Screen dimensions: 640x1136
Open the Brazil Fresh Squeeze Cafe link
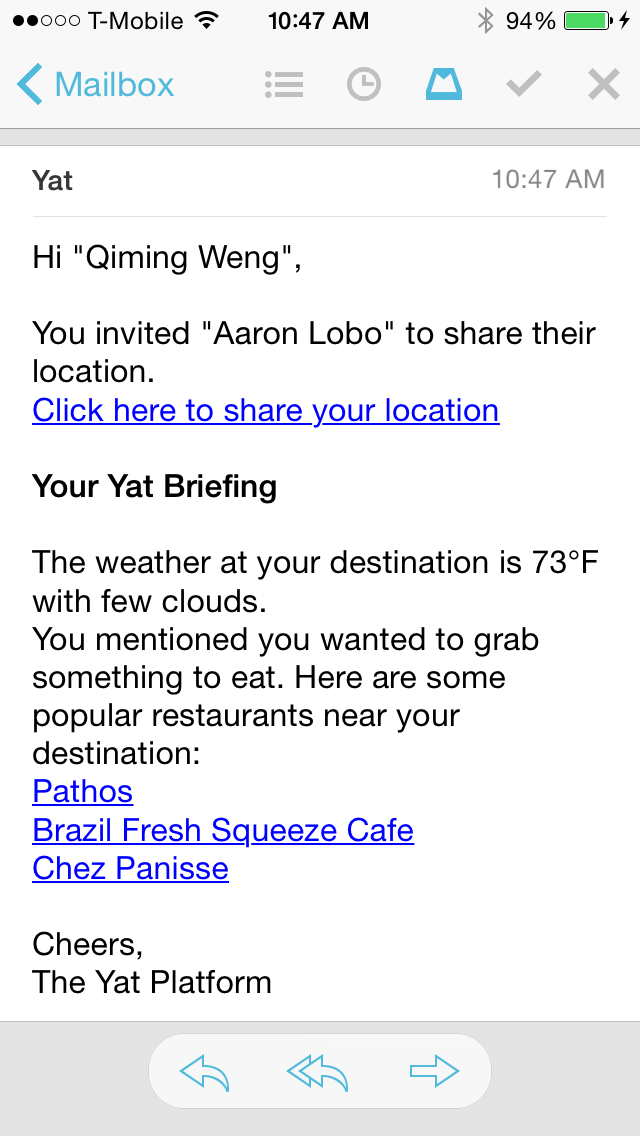(x=222, y=830)
